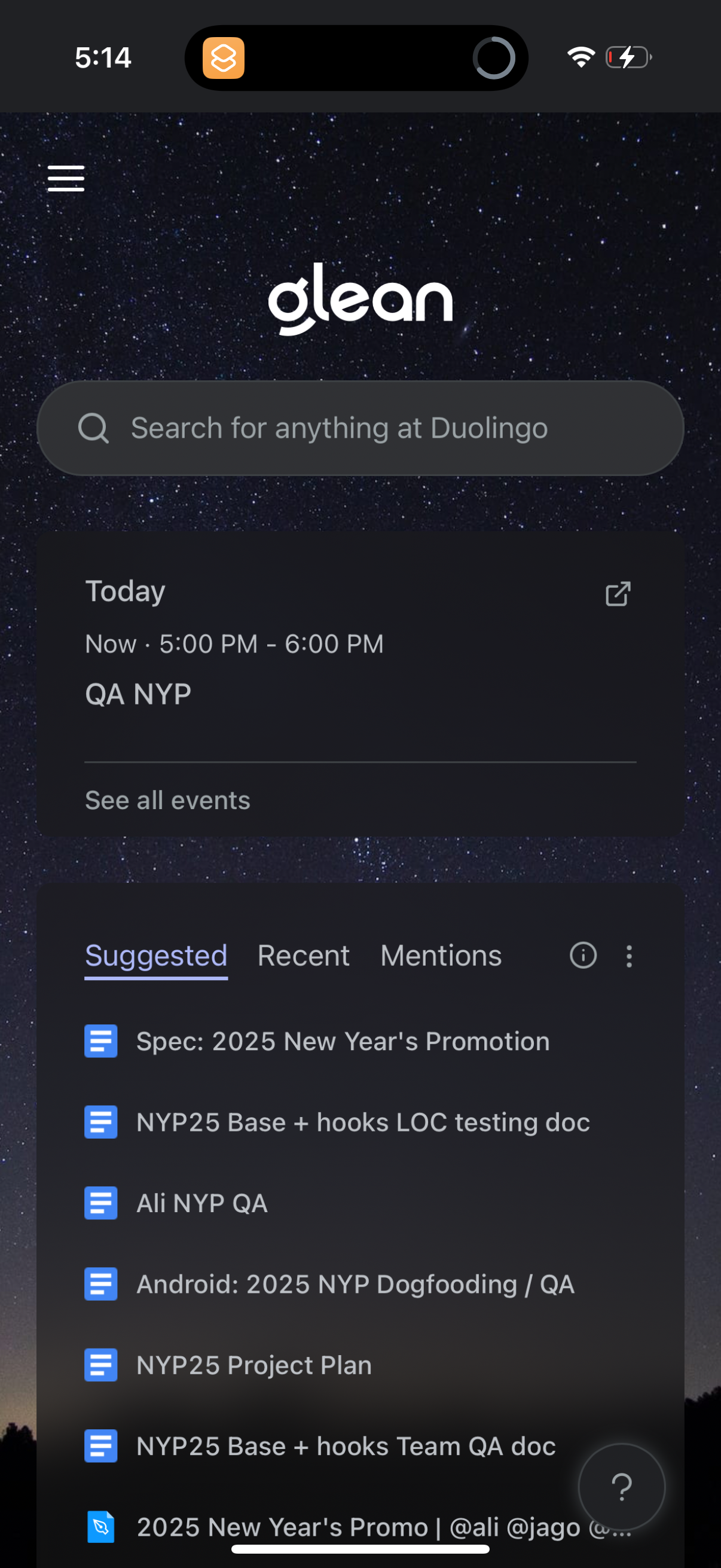This screenshot has width=721, height=1568.
Task: Click See all events
Action: click(x=167, y=799)
